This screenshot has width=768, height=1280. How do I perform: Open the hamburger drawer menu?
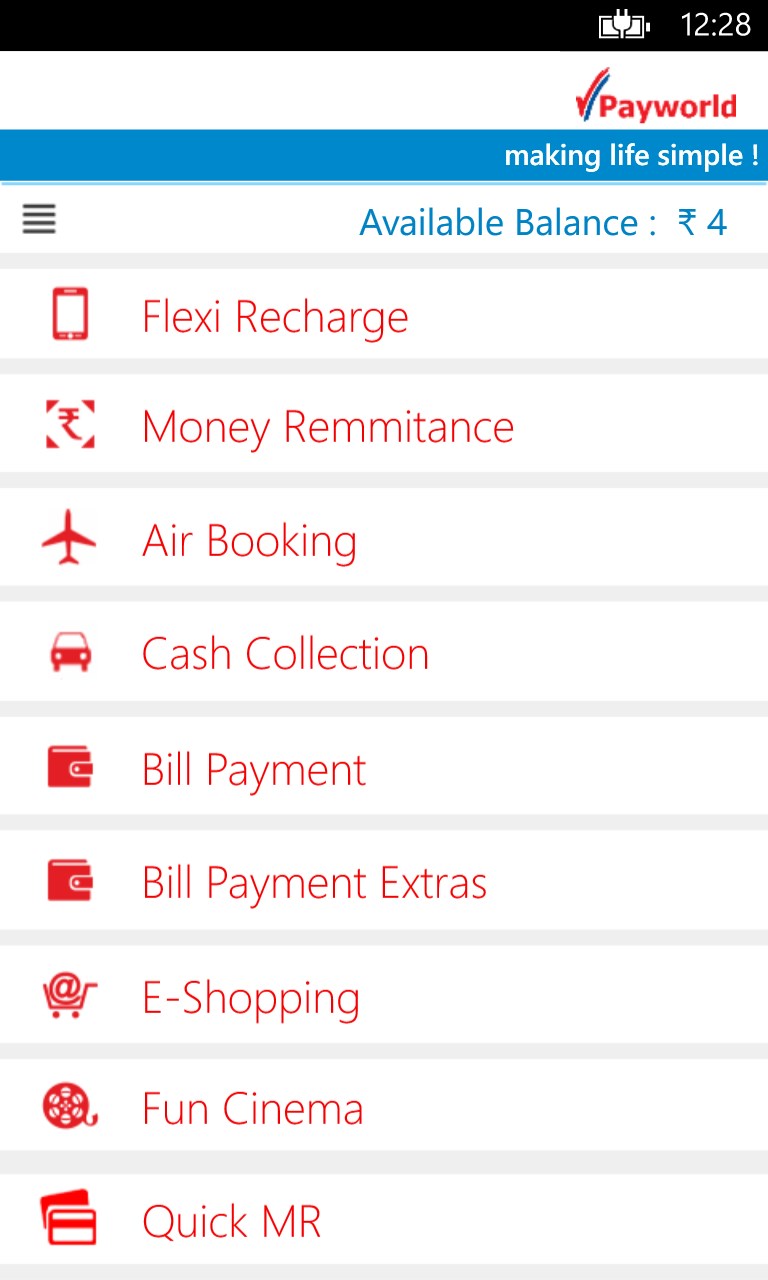(39, 219)
